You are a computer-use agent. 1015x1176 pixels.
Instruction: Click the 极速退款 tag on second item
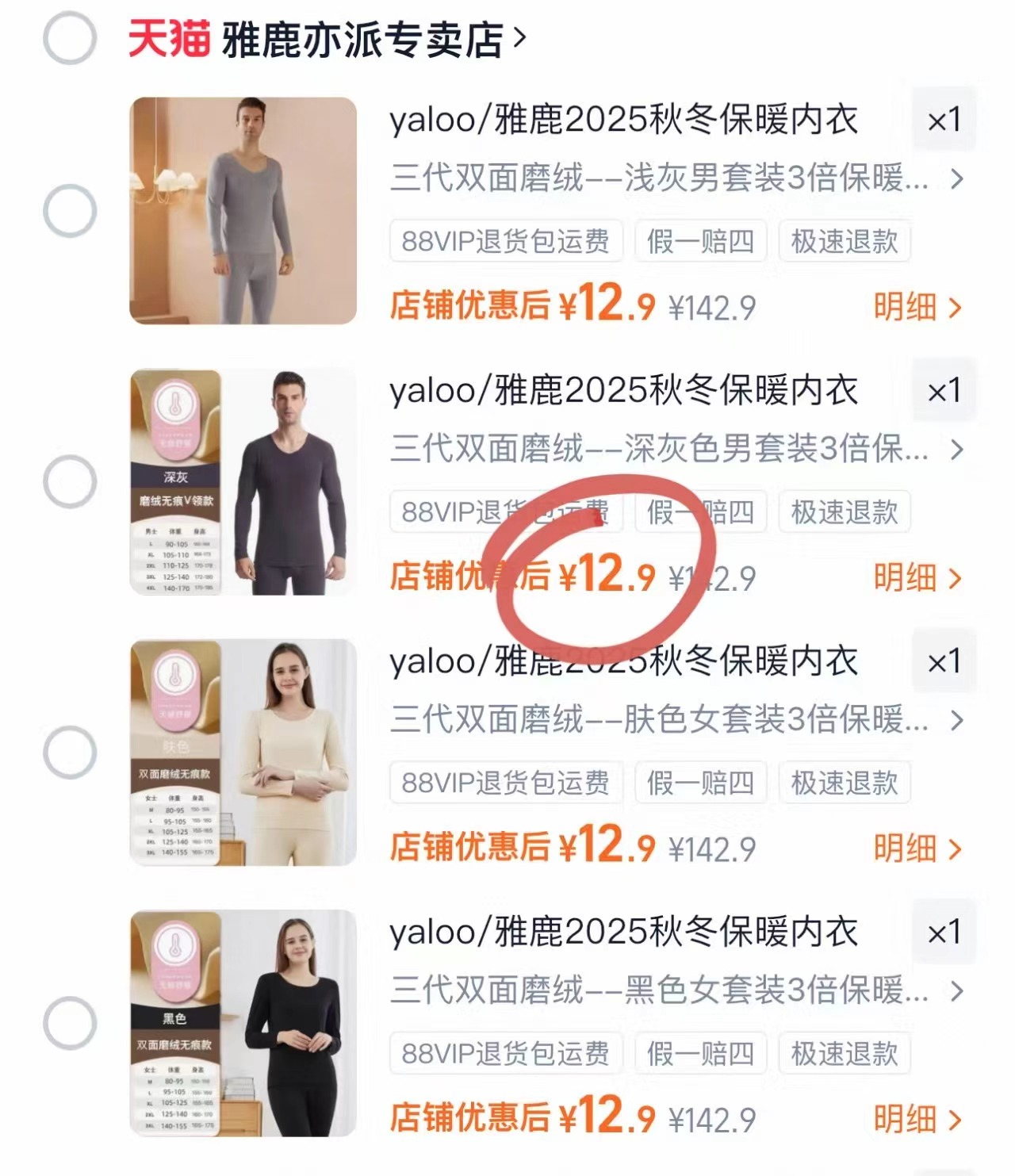pos(844,512)
